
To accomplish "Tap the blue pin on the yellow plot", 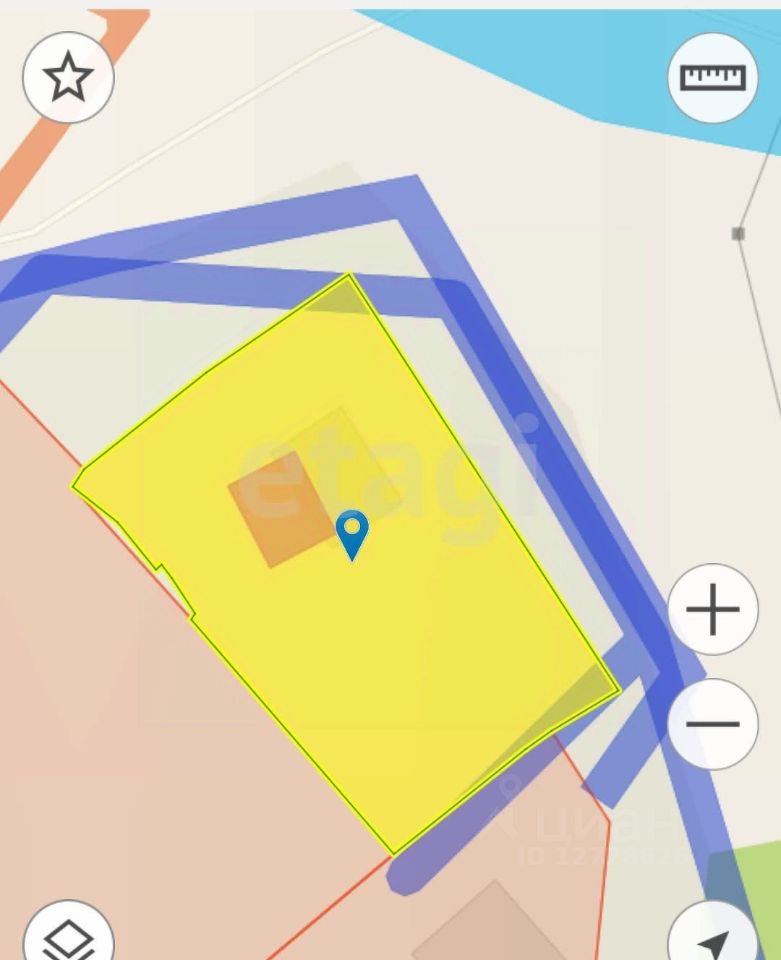I will pyautogui.click(x=352, y=533).
